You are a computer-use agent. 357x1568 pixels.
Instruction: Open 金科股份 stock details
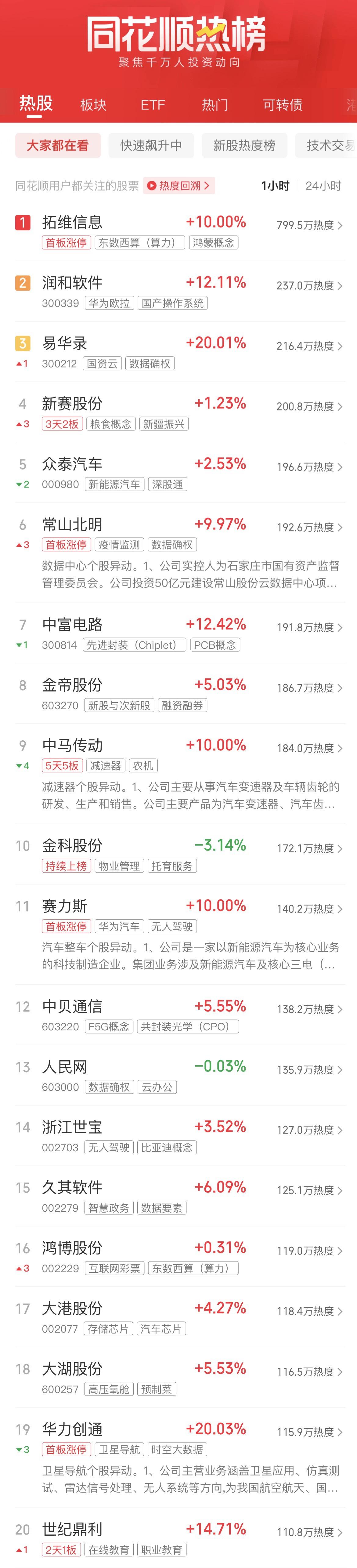click(x=72, y=845)
